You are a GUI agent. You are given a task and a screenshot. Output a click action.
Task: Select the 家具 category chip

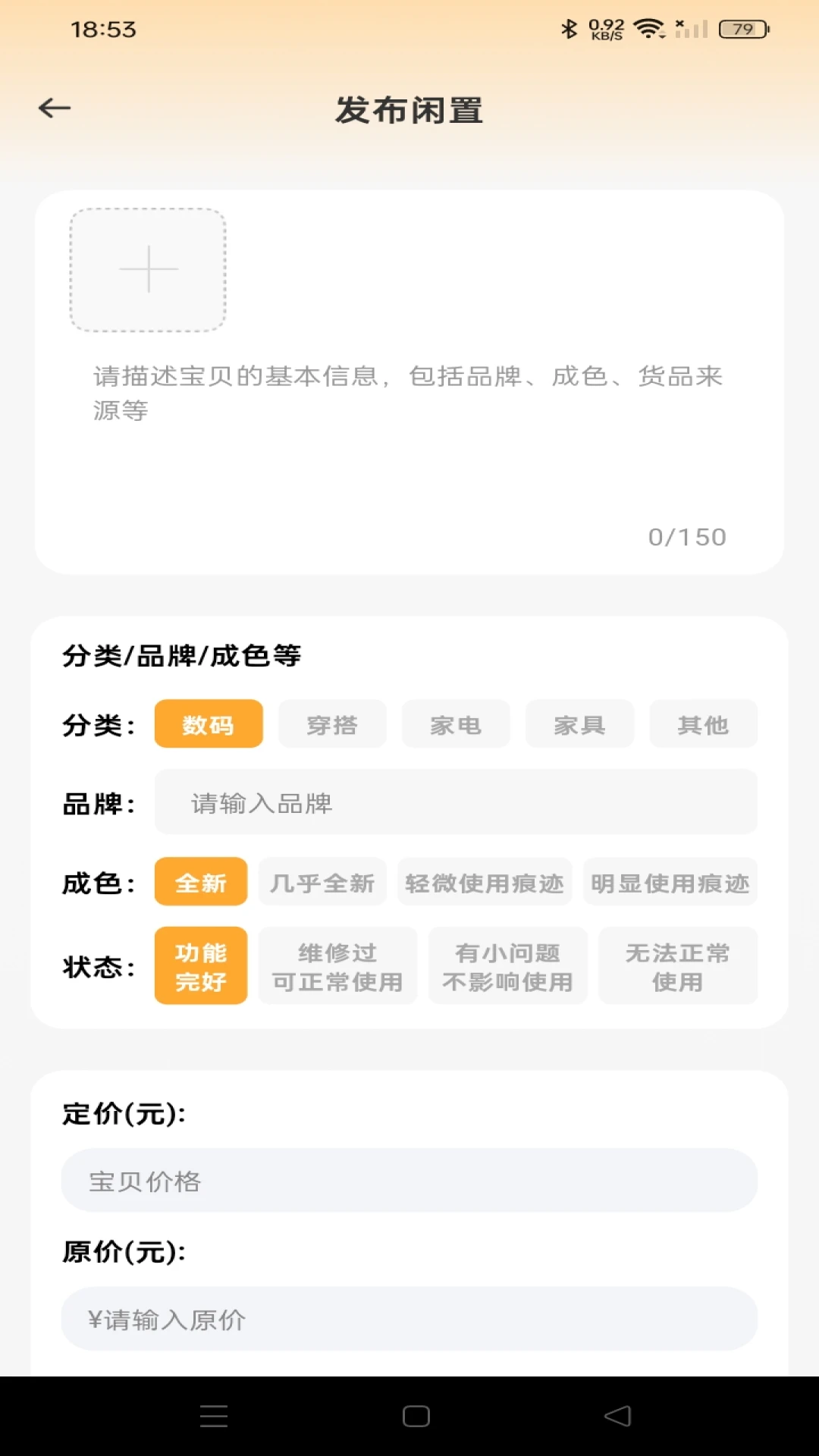(579, 724)
